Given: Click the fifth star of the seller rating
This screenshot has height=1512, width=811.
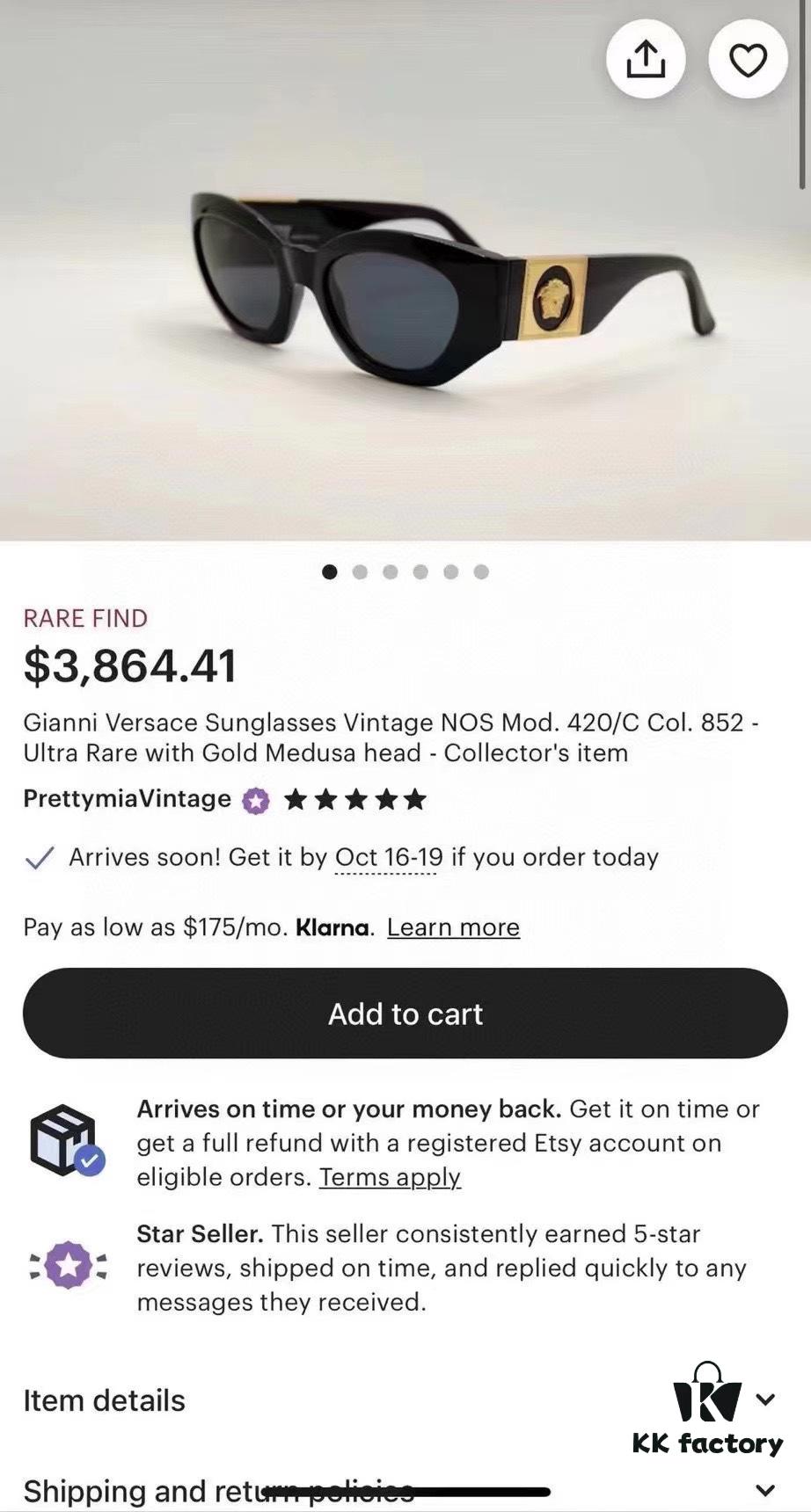Looking at the screenshot, I should [415, 799].
